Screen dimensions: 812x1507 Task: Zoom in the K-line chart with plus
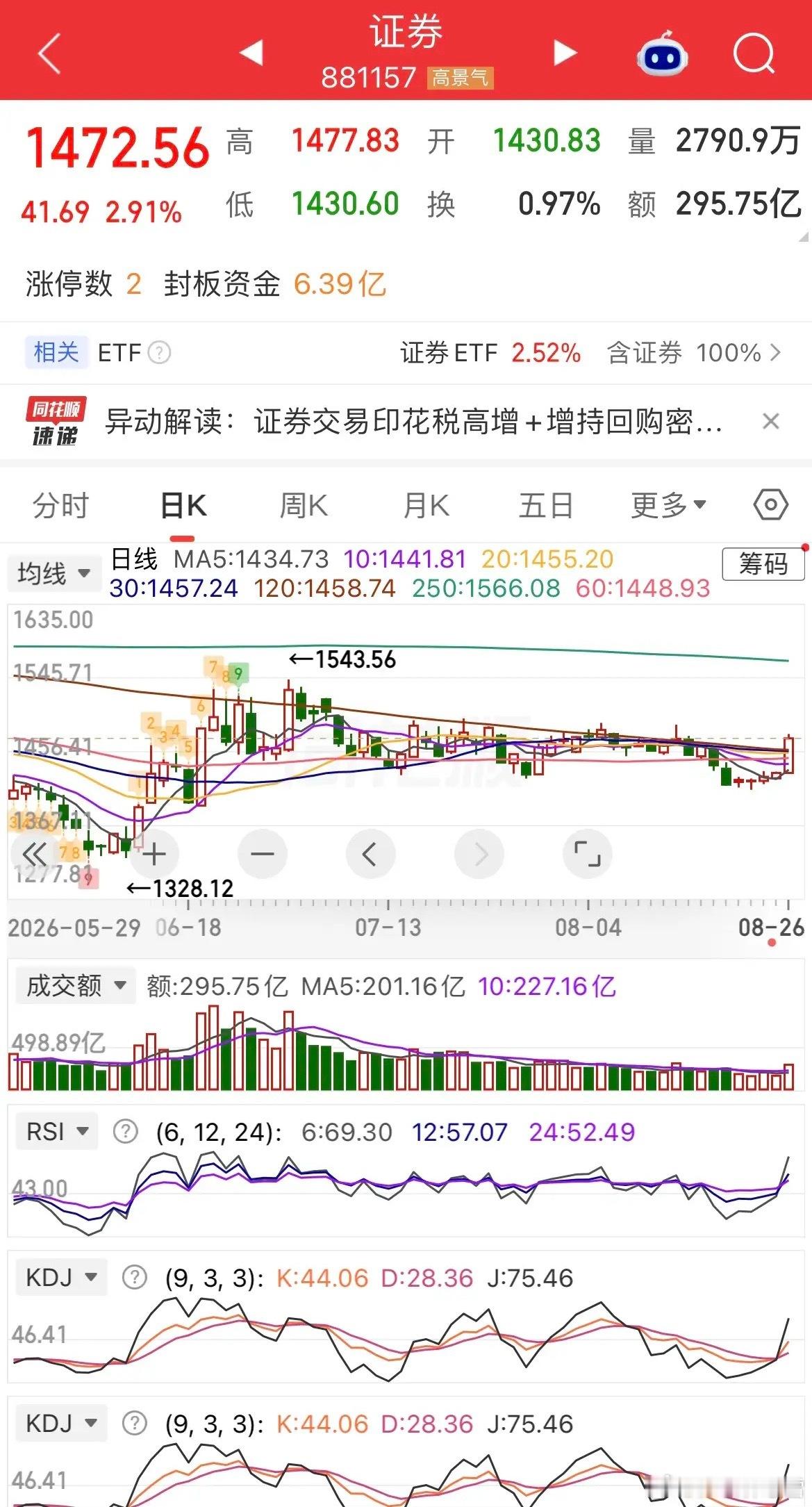point(154,854)
